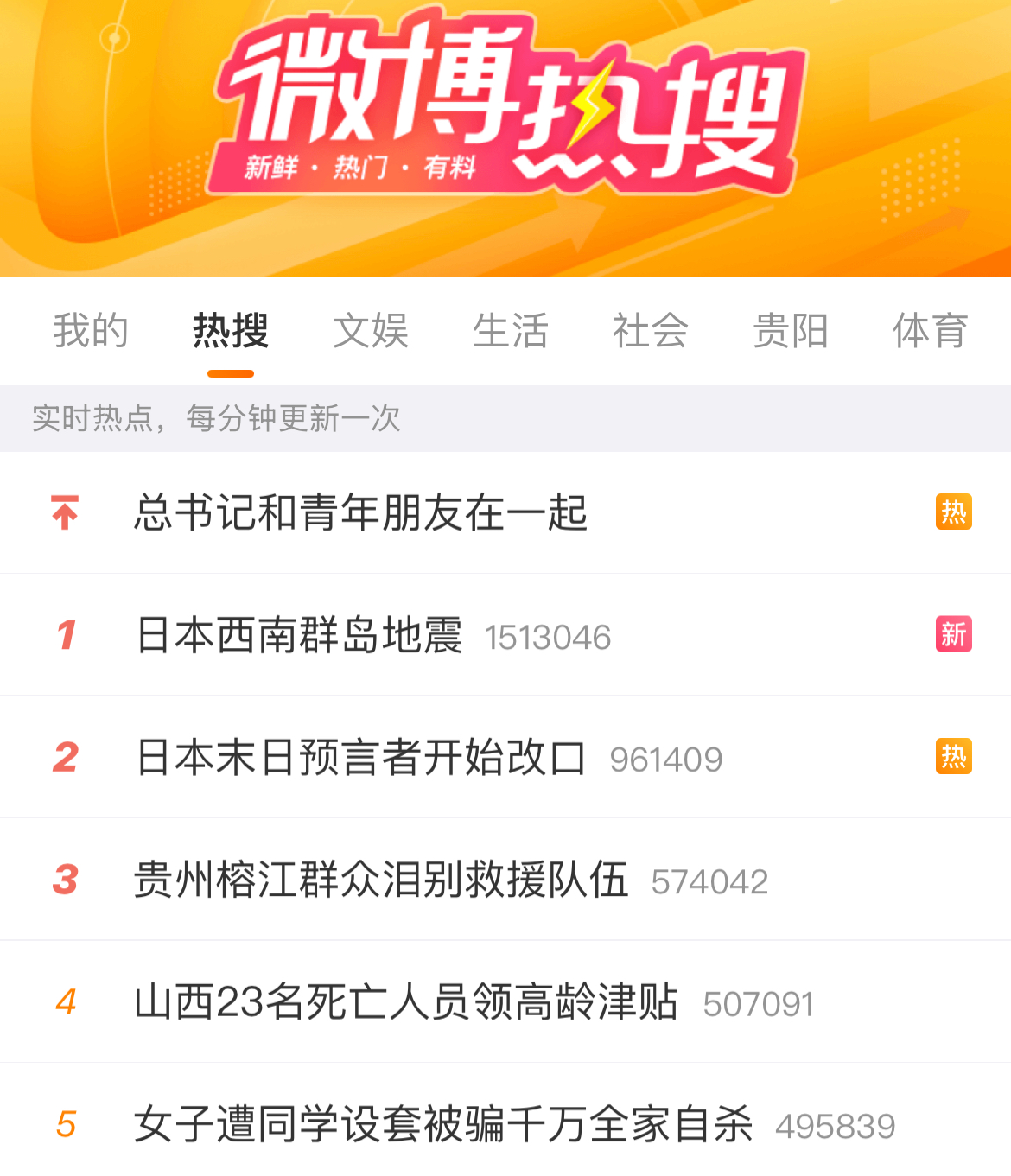The width and height of the screenshot is (1011, 1176).
Task: Switch to the 贵阳 tab
Action: click(791, 331)
